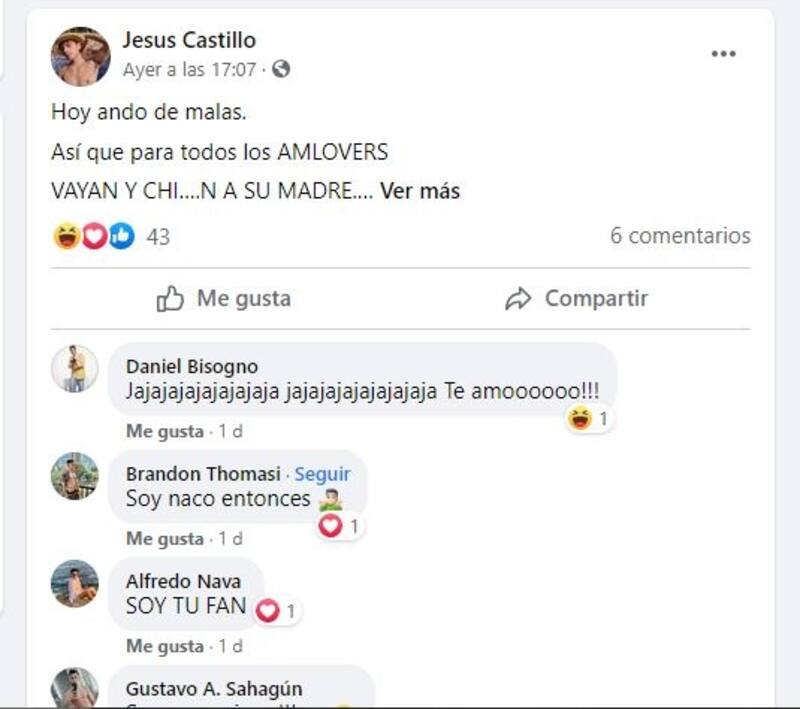Expand the post with Ver más
800x709 pixels.
[420, 191]
